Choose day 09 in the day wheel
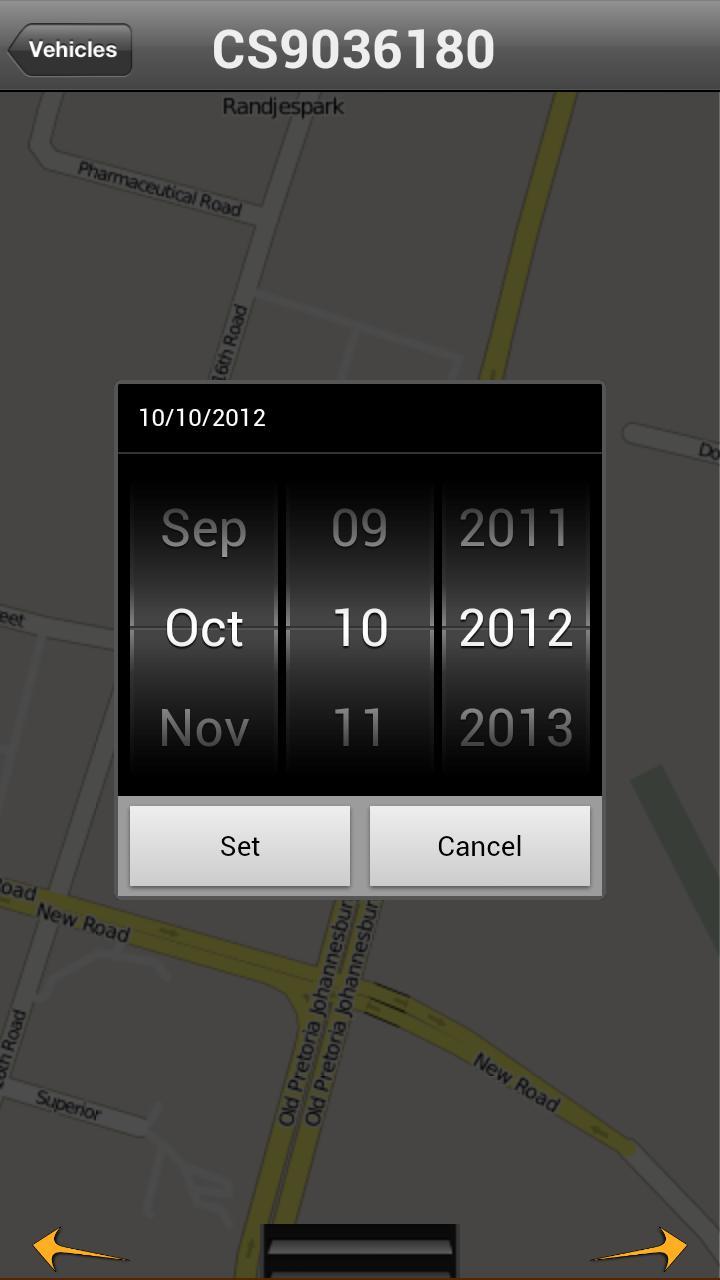The image size is (720, 1280). tap(359, 528)
